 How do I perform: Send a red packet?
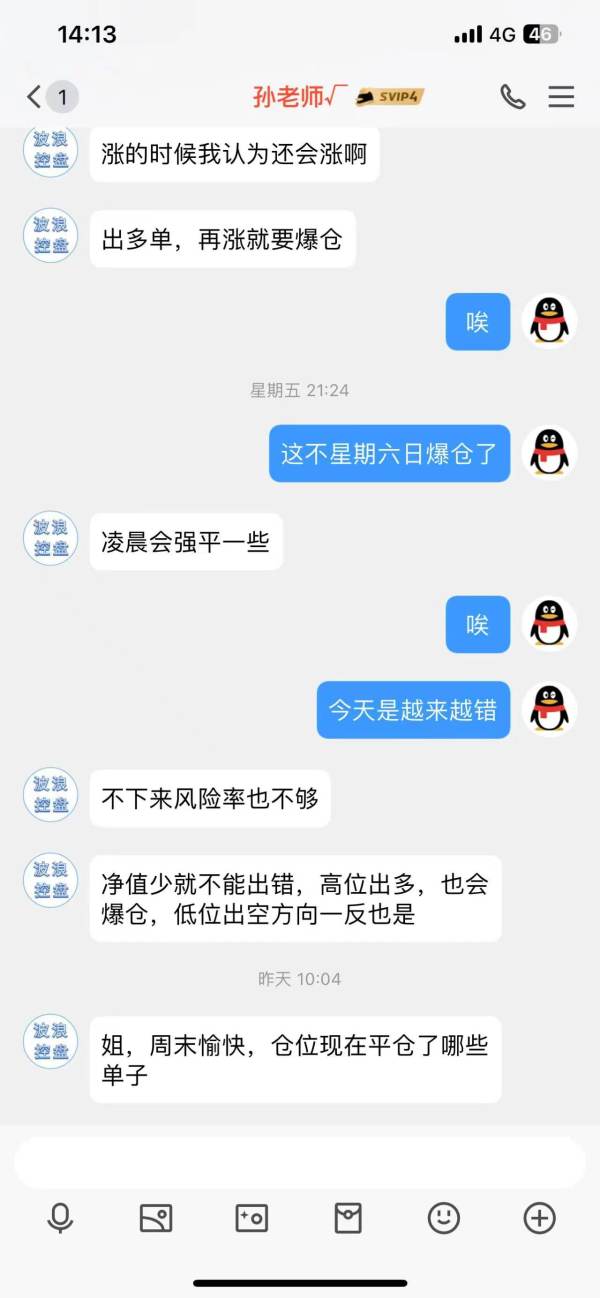point(347,1218)
